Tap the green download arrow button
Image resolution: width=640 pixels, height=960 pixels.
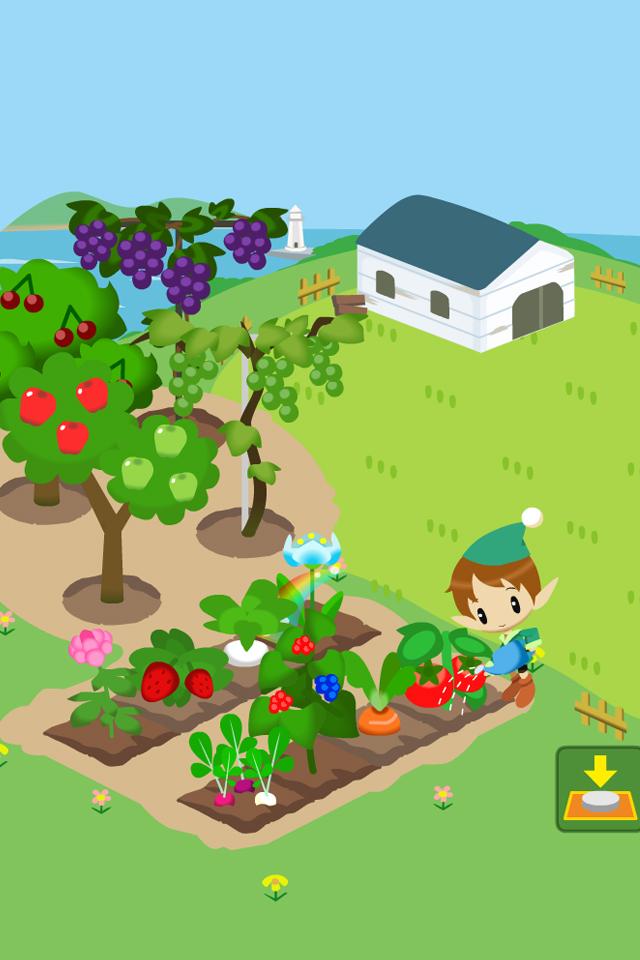point(600,788)
